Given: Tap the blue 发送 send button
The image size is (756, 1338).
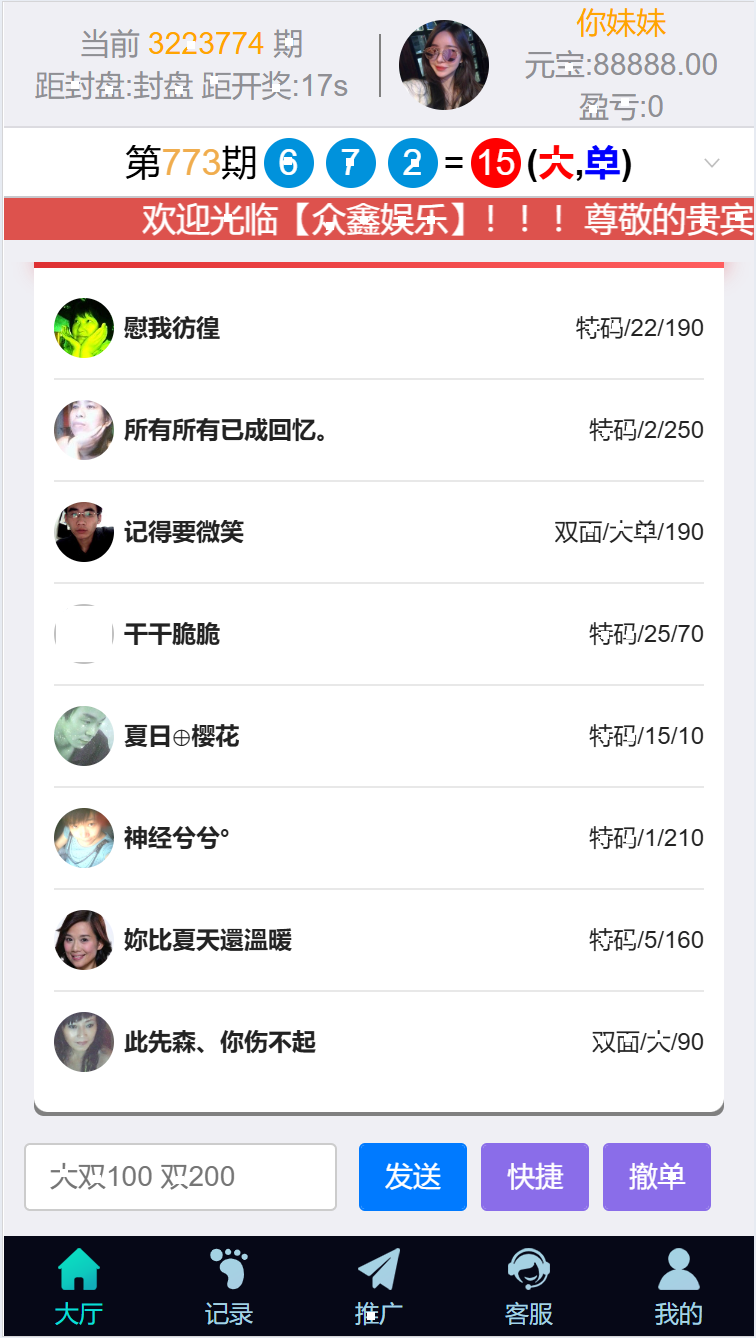Looking at the screenshot, I should click(413, 1177).
